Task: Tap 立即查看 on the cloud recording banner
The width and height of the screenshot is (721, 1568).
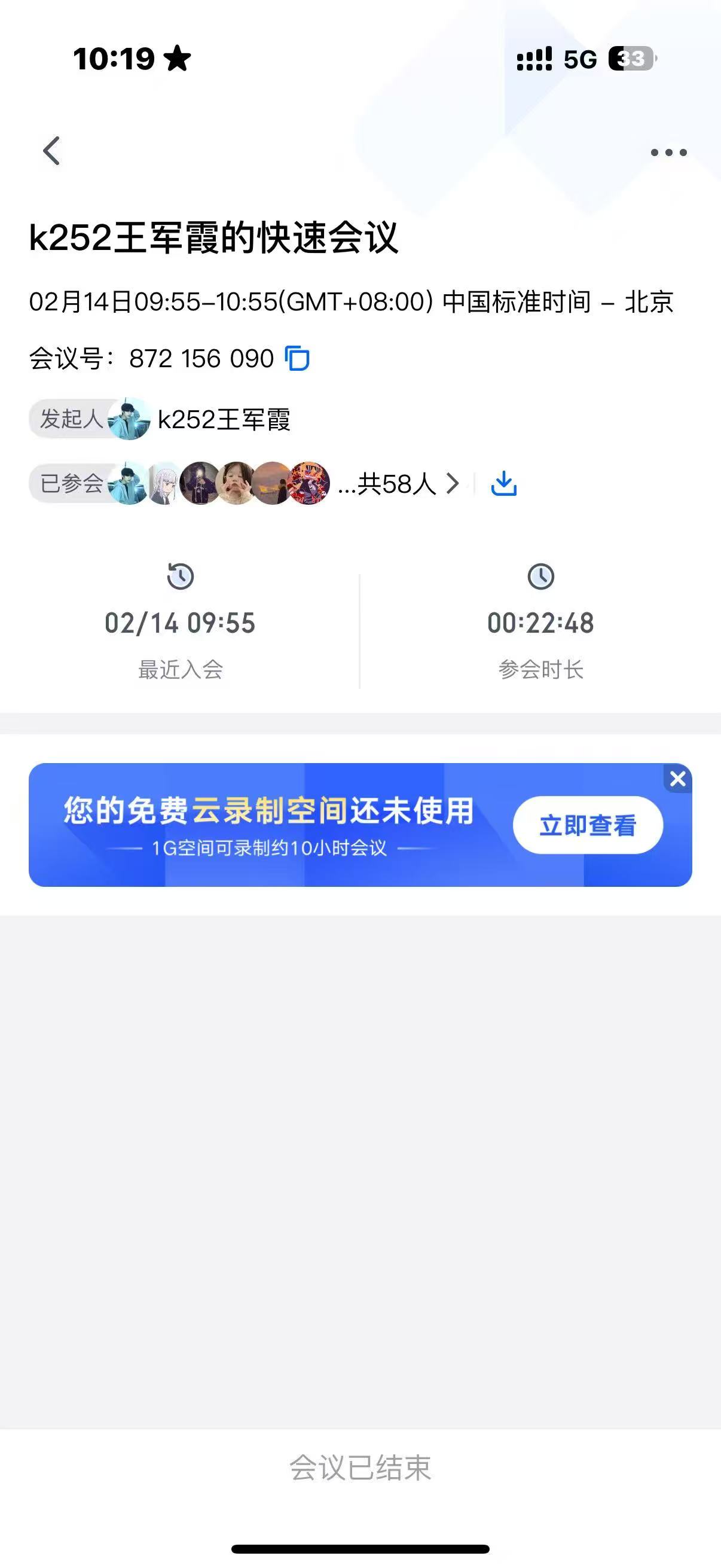Action: coord(587,825)
